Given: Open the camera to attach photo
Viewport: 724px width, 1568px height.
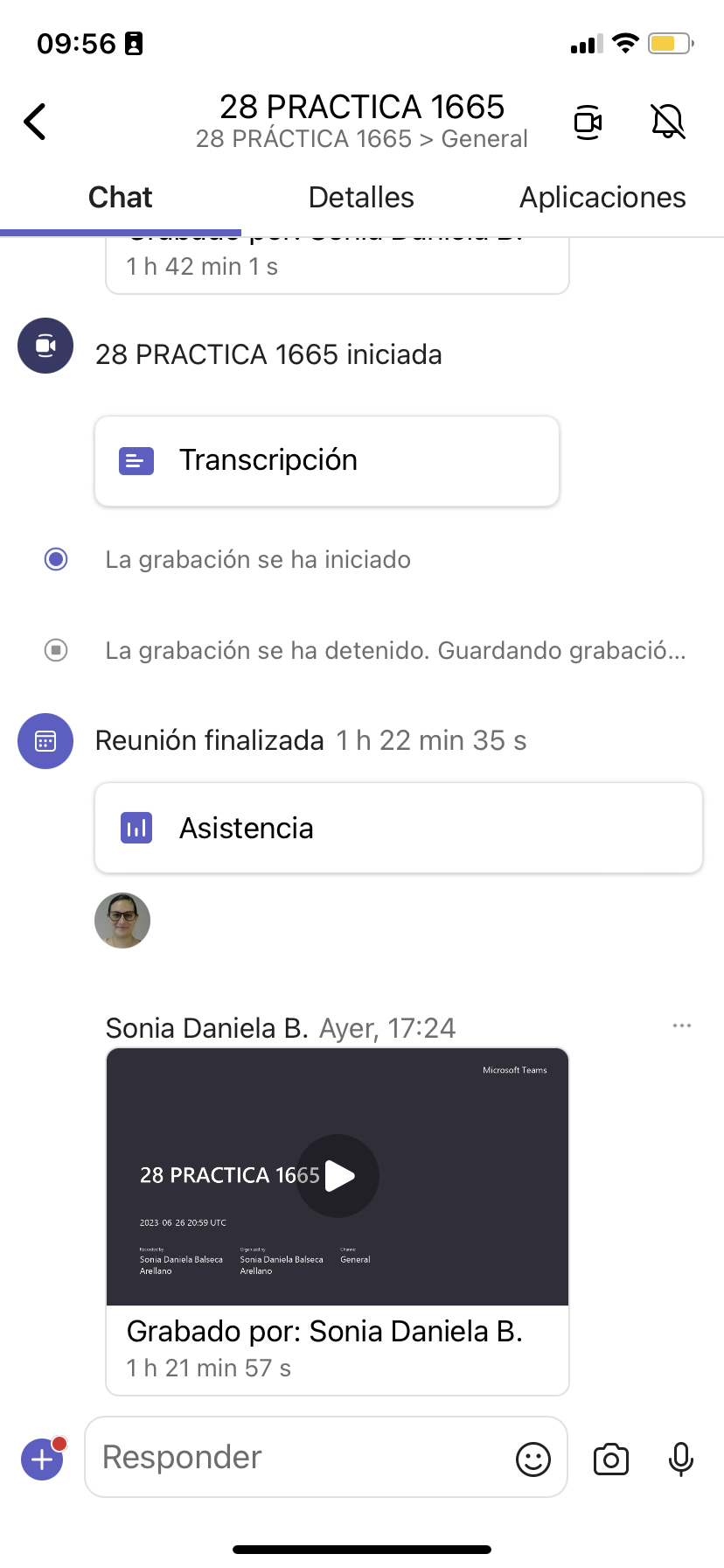Looking at the screenshot, I should [x=611, y=1459].
